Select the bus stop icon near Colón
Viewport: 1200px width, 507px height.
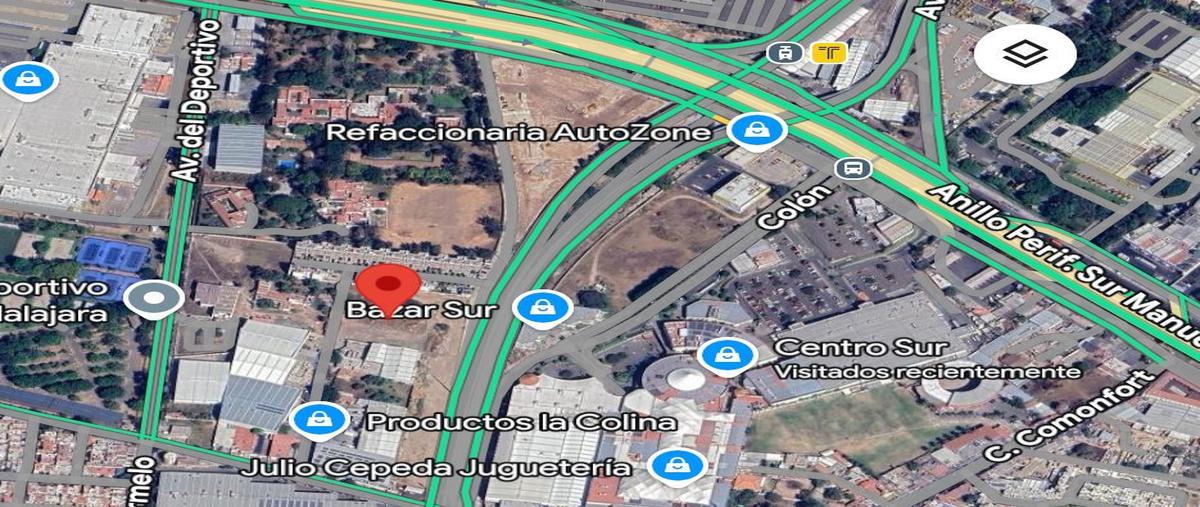click(x=852, y=168)
